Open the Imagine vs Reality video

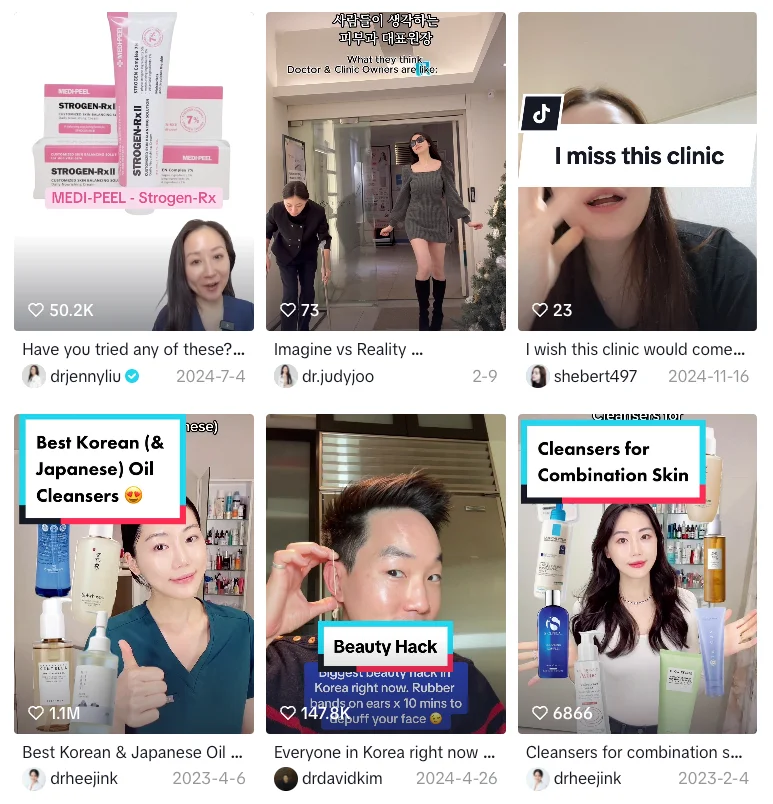pyautogui.click(x=385, y=170)
